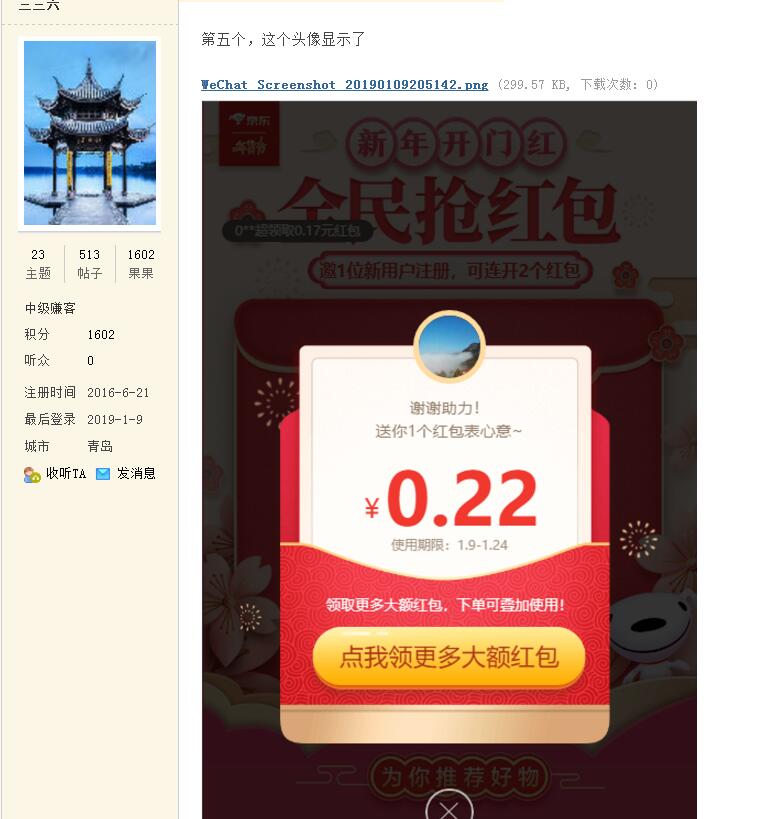Open the poster's pavilion avatar profile
Image resolution: width=766 pixels, height=819 pixels.
point(90,134)
